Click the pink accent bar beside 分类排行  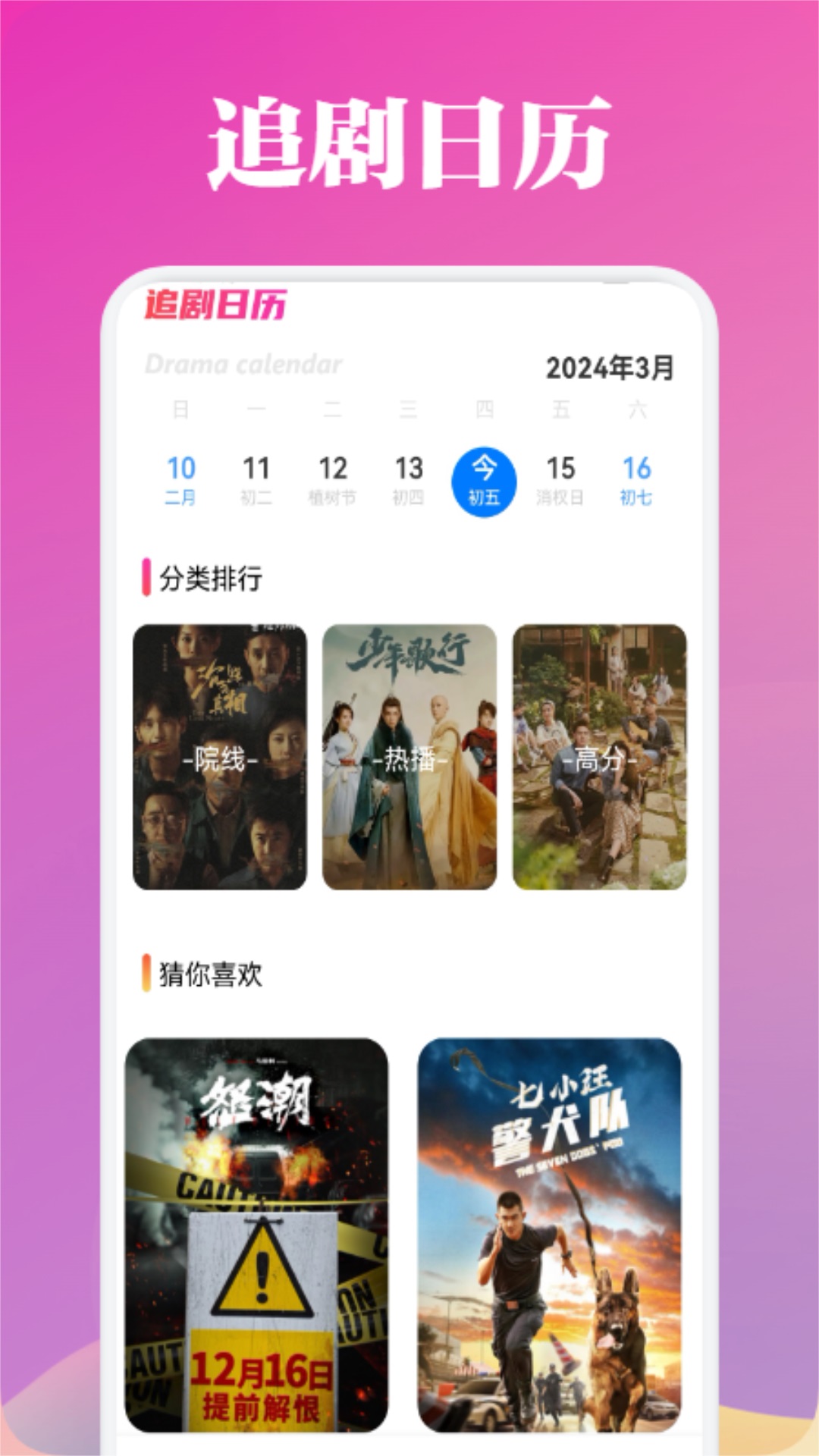coord(147,576)
